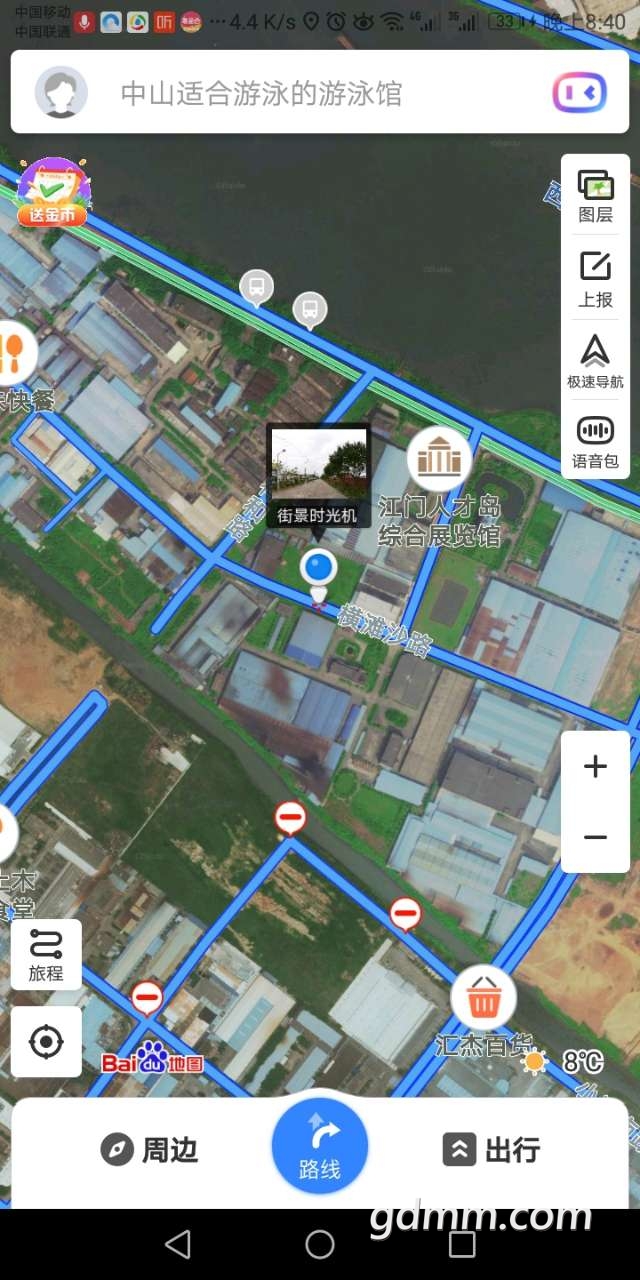Recenter the map on my location
The image size is (640, 1280).
[x=46, y=1042]
